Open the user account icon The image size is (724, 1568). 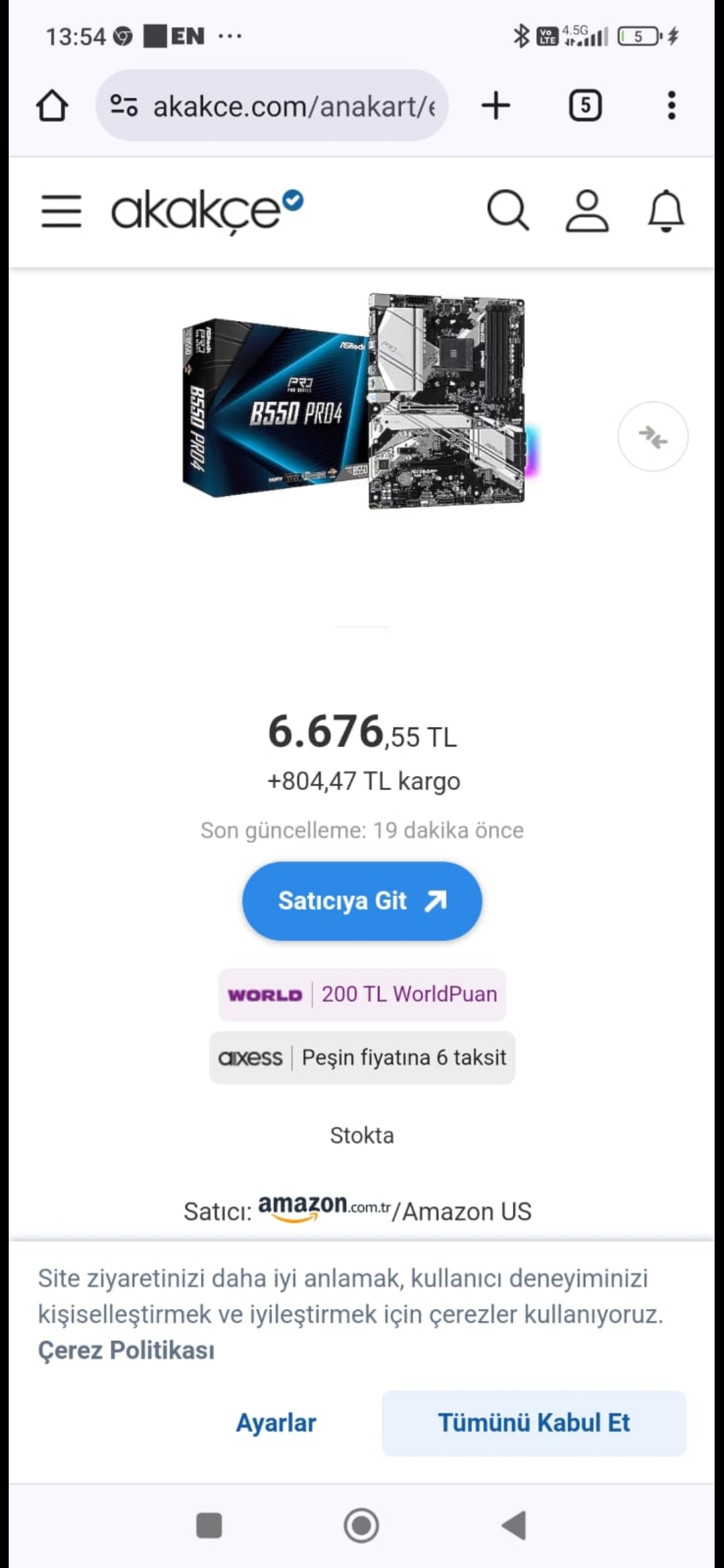[587, 211]
